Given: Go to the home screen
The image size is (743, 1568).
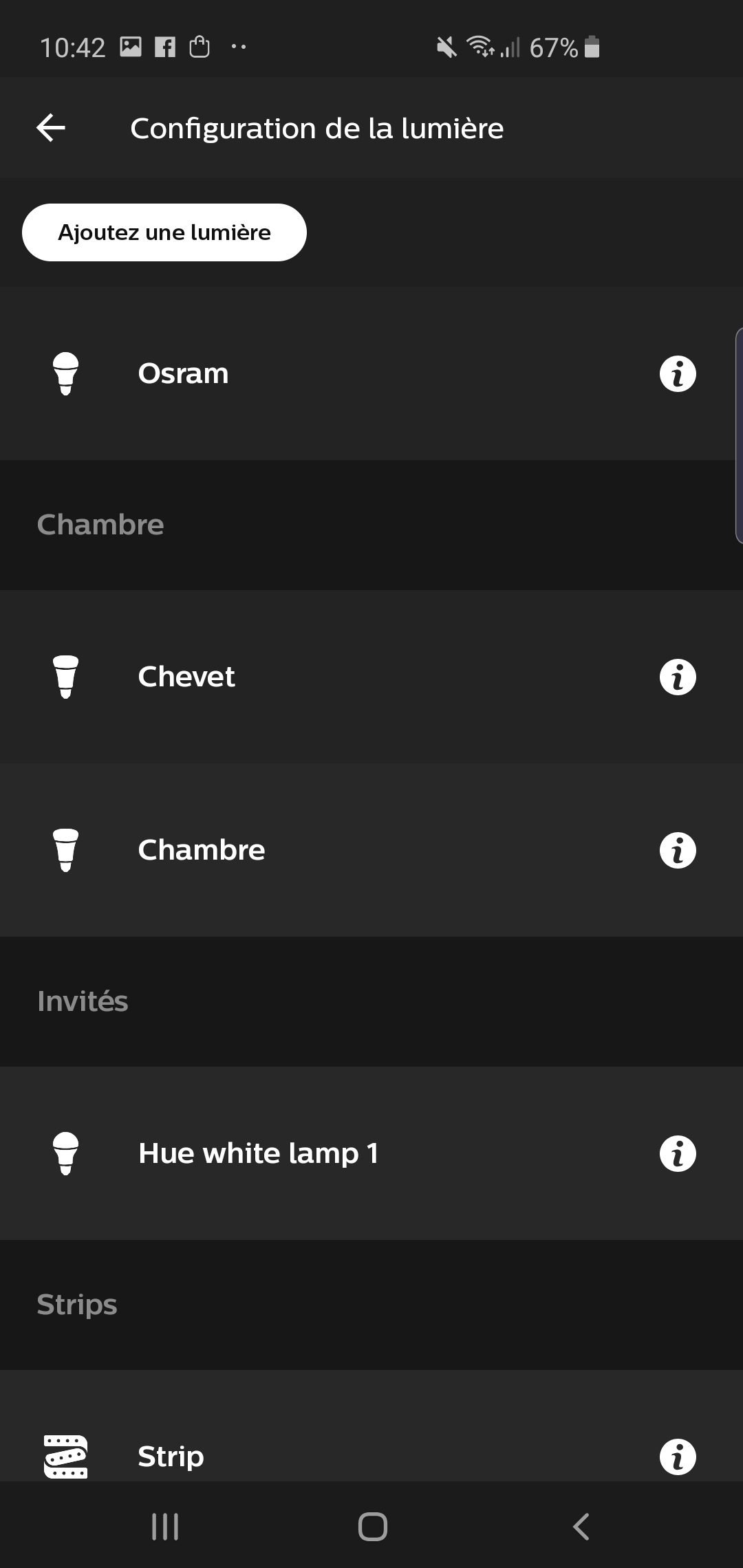Looking at the screenshot, I should click(x=373, y=1527).
